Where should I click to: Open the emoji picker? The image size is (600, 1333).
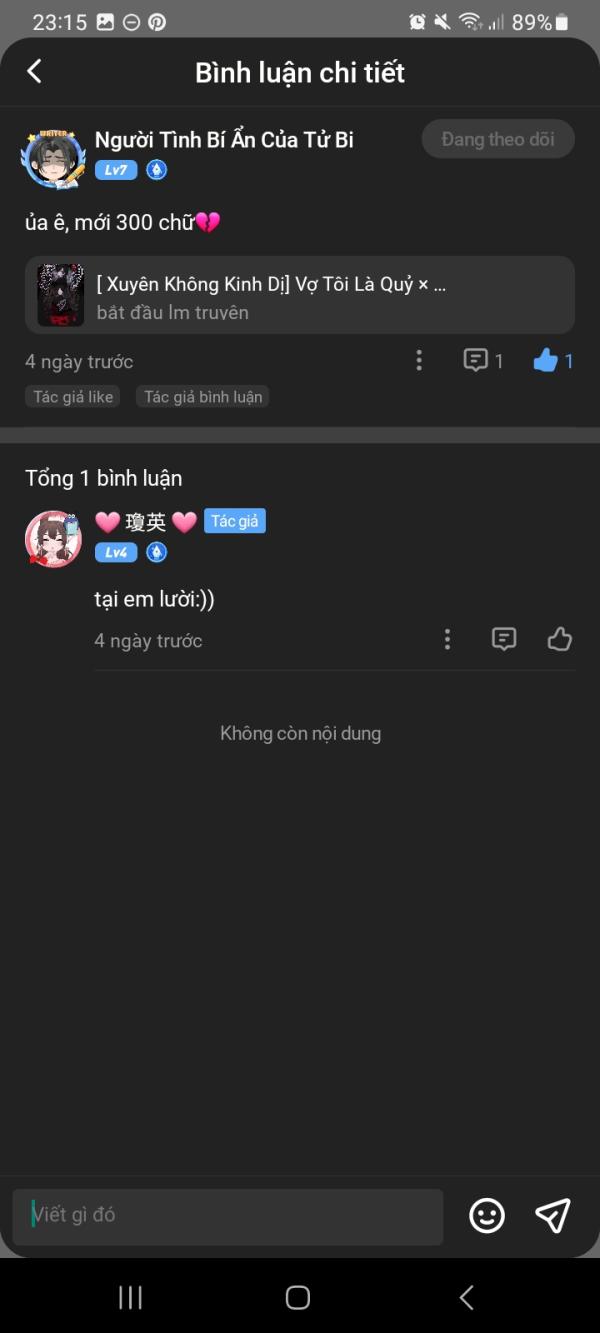pos(487,1216)
